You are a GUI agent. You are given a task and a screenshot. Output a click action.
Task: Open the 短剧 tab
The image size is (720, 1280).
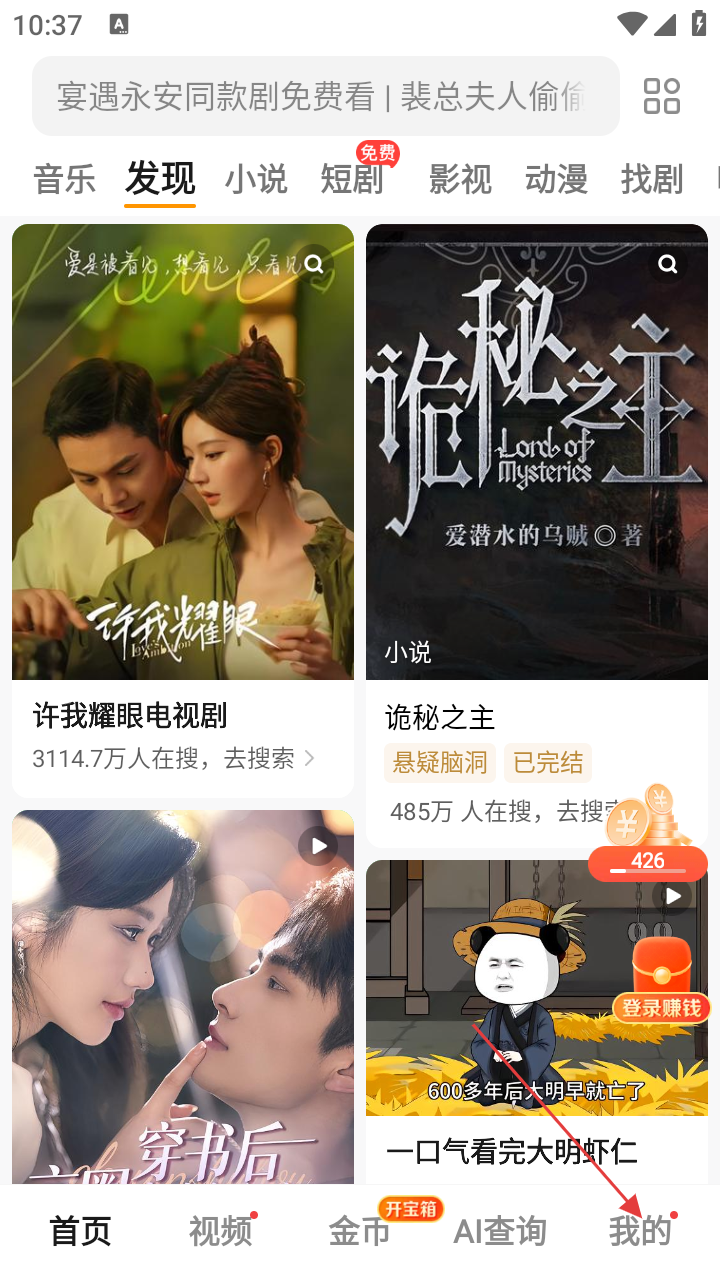pyautogui.click(x=352, y=179)
